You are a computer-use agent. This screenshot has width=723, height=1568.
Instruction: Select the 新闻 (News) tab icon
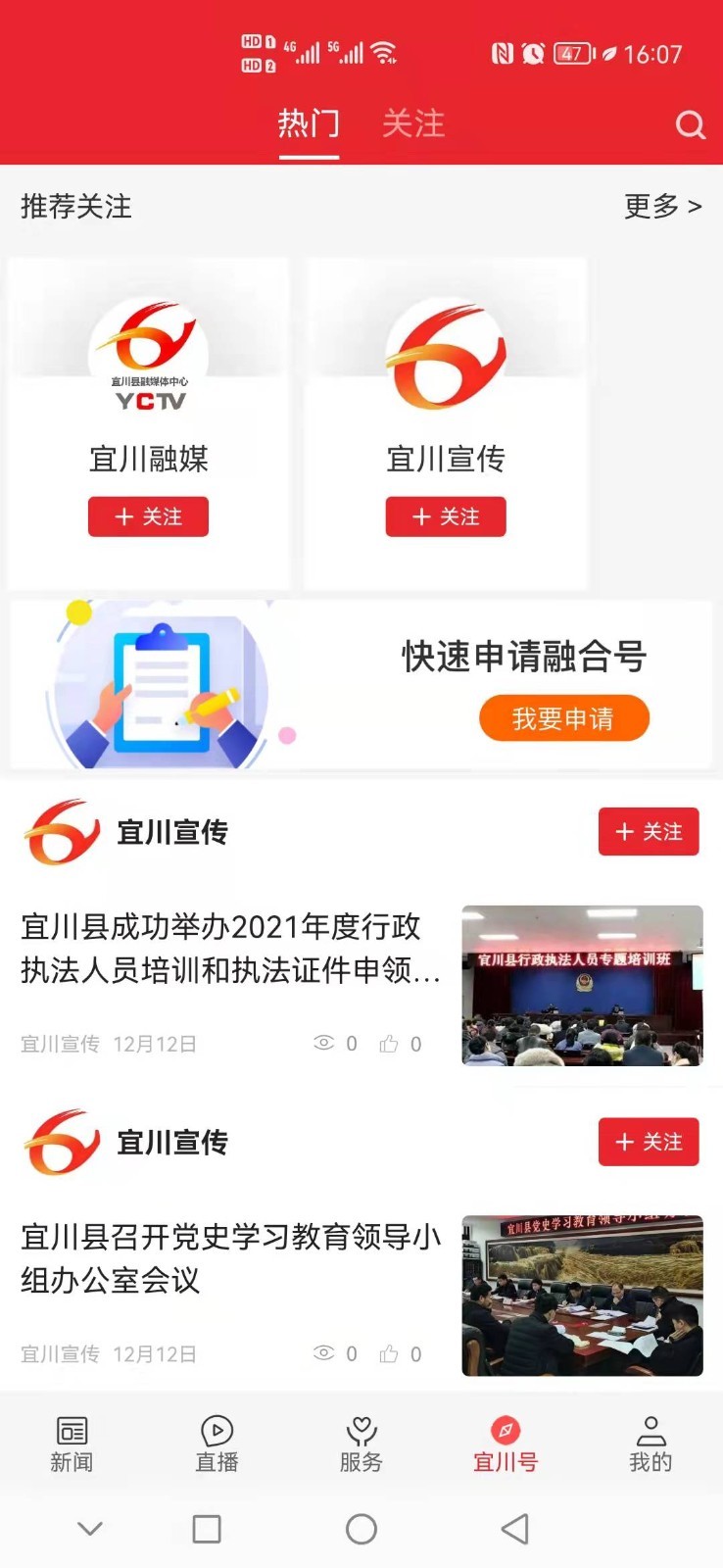71,1443
